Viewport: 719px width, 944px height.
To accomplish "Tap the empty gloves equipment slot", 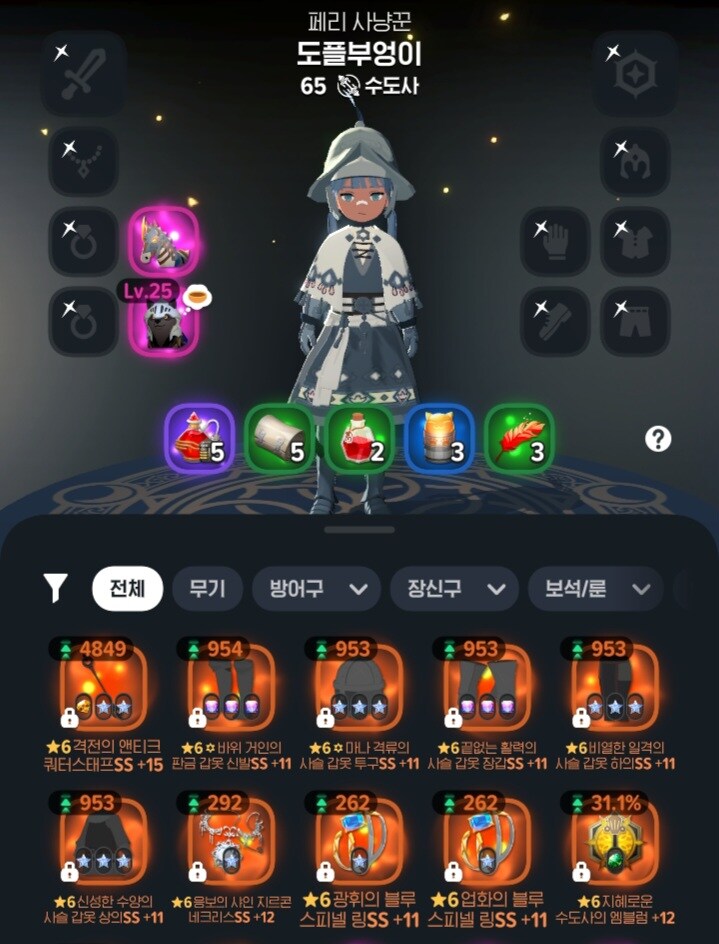I will pos(555,242).
